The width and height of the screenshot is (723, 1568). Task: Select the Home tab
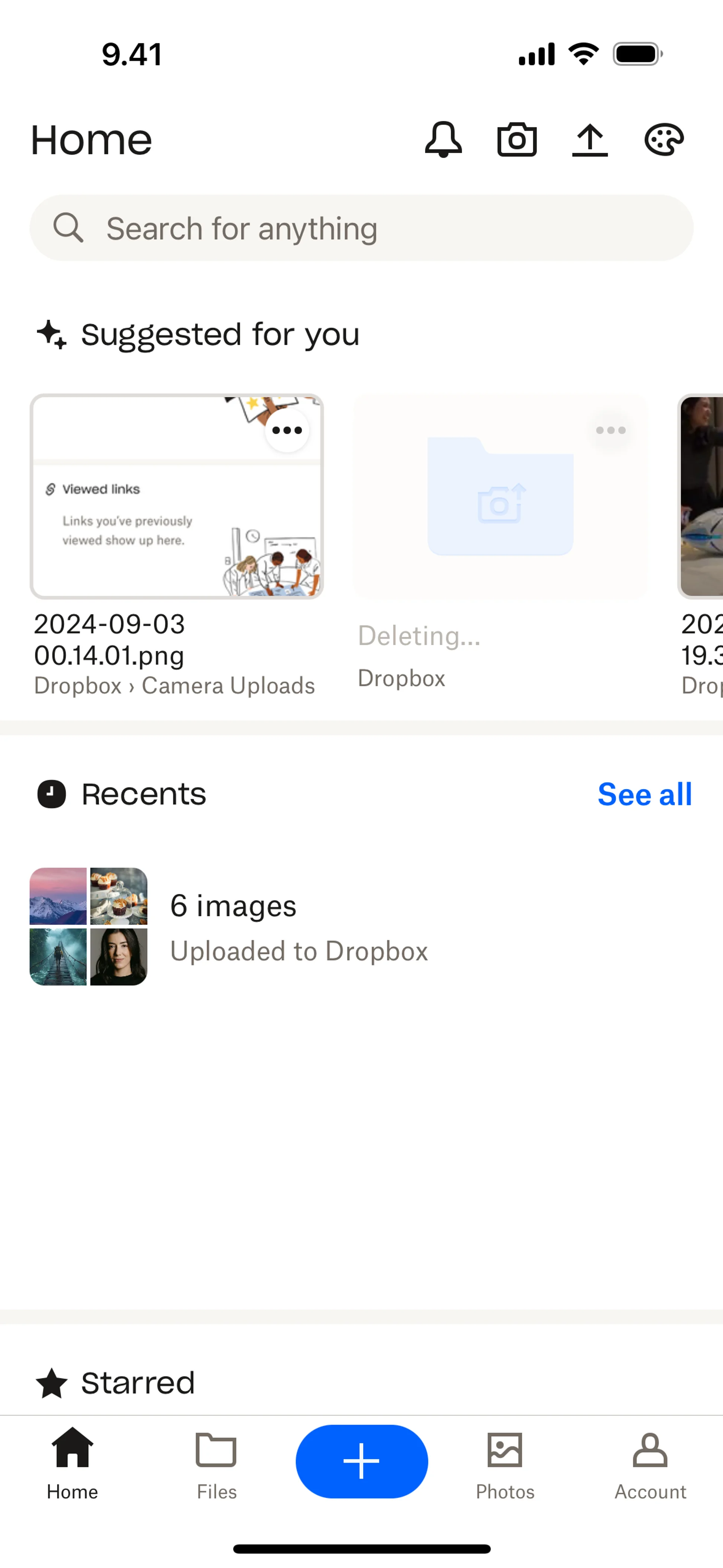click(72, 1464)
